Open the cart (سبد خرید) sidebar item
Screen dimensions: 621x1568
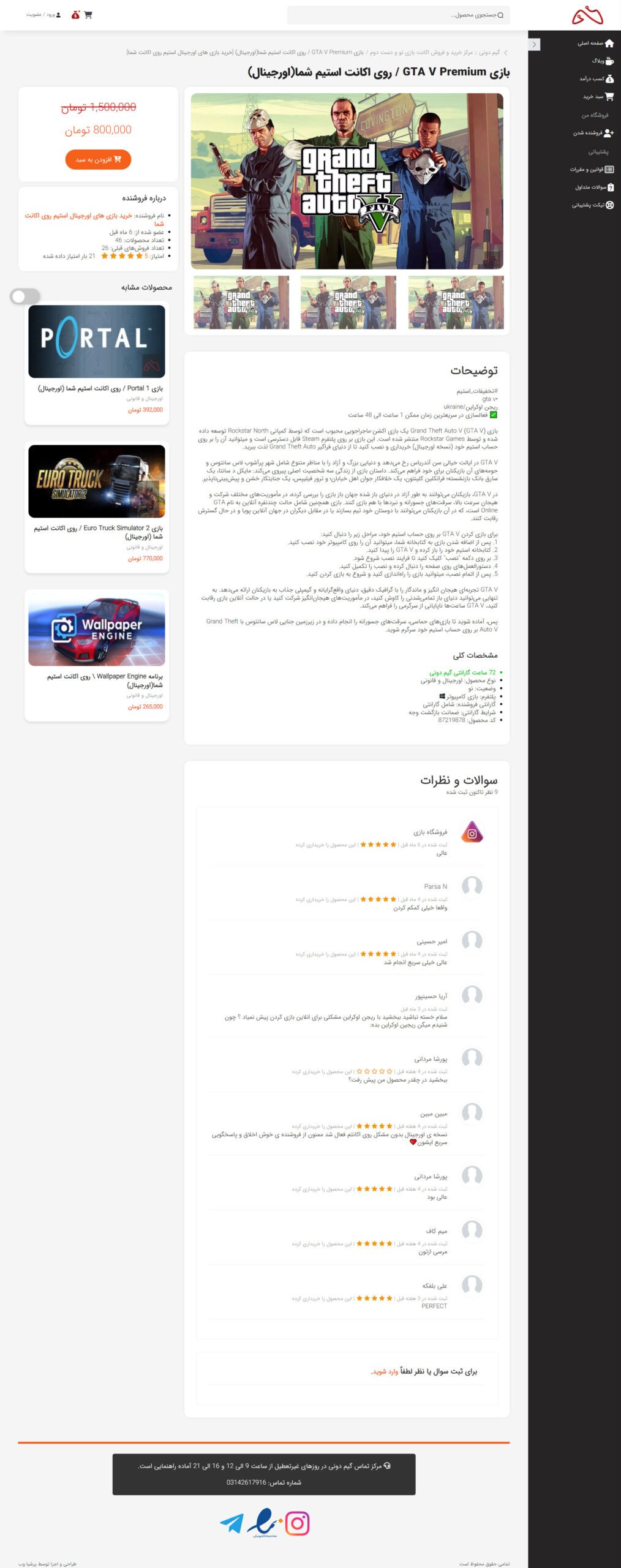(x=598, y=97)
